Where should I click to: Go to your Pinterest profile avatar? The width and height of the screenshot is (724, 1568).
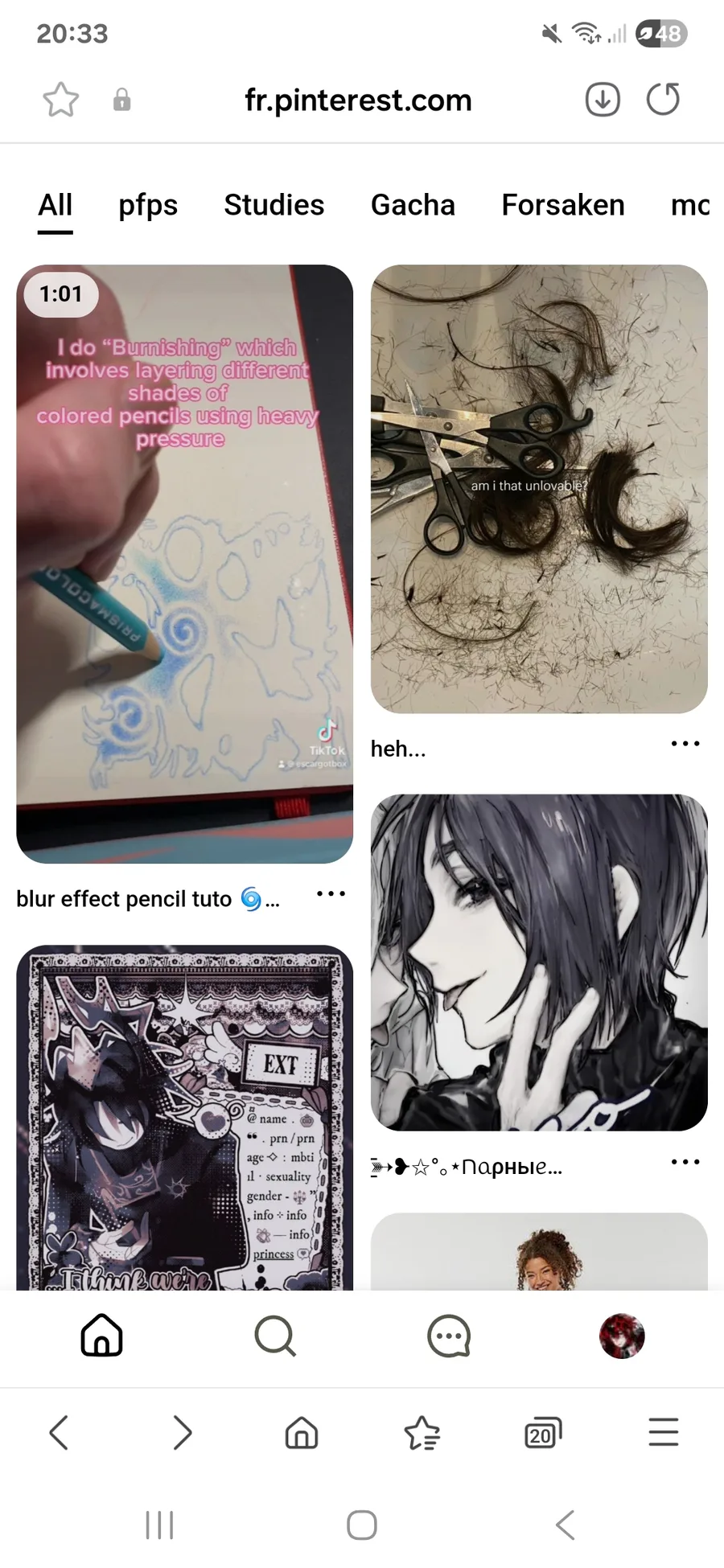[622, 1336]
